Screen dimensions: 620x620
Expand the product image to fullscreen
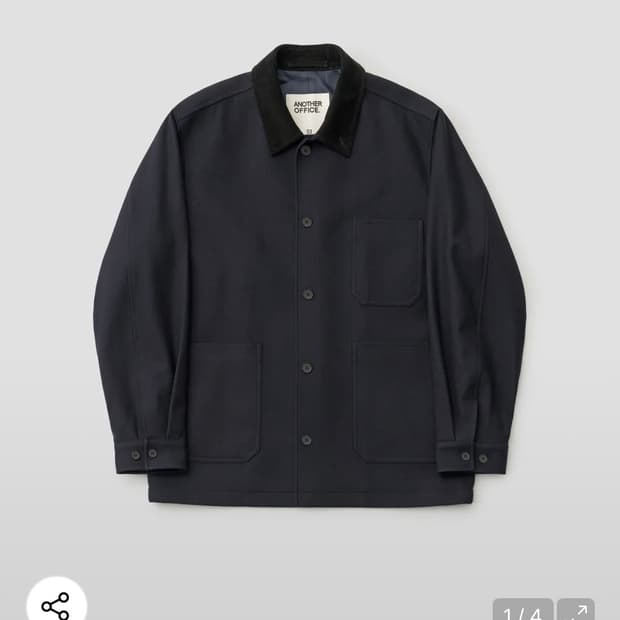pos(576,610)
